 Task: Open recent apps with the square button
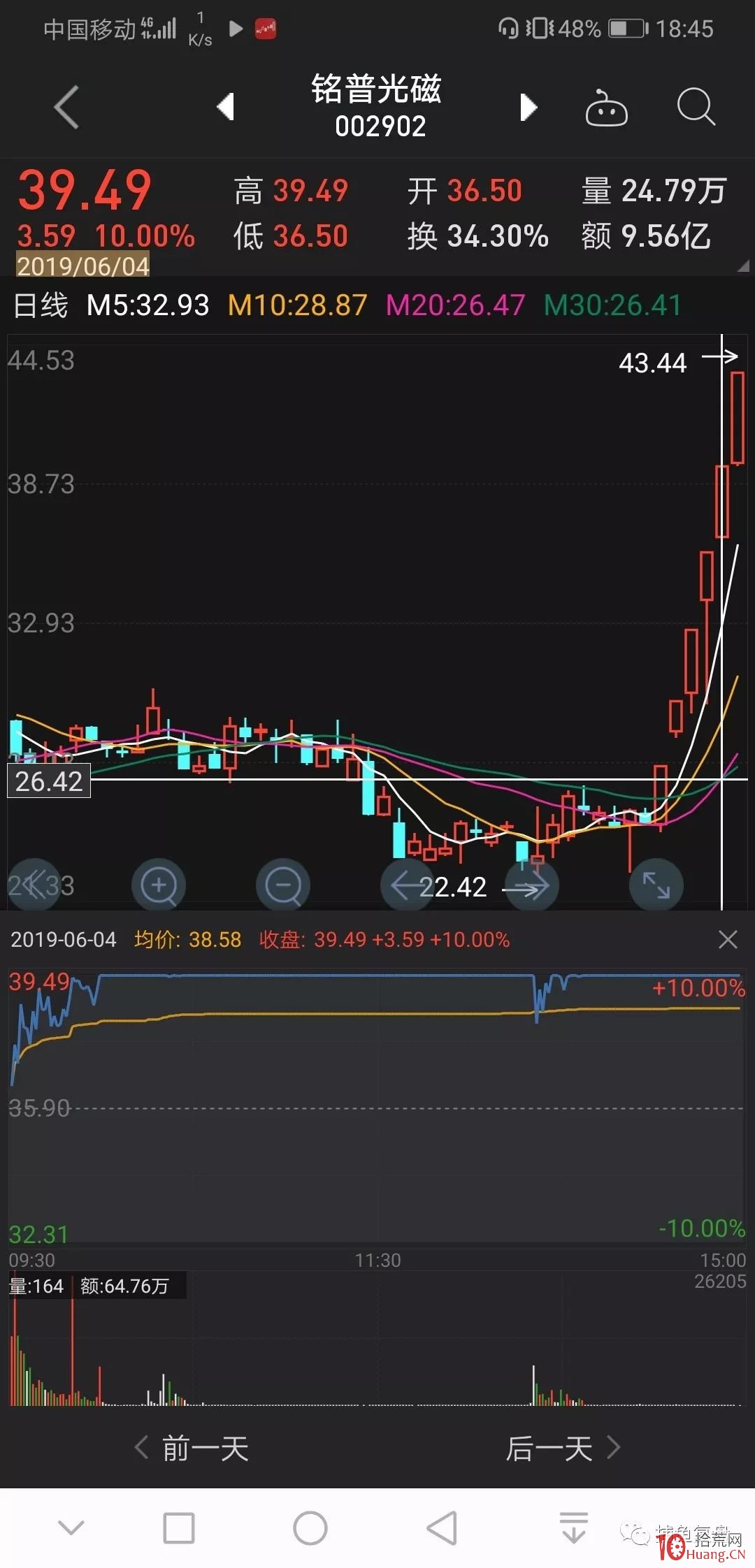coord(179,1528)
